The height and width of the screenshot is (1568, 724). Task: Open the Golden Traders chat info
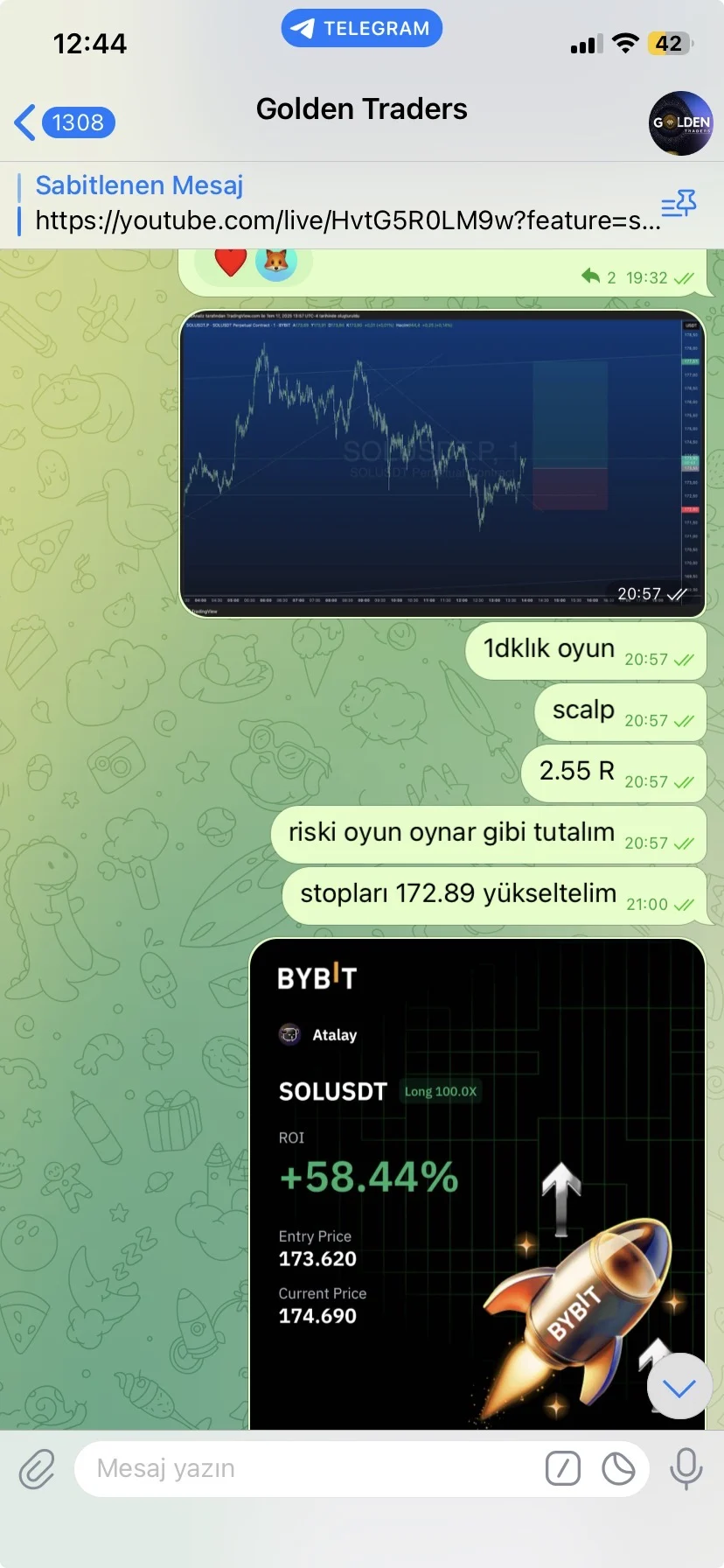coord(361,109)
